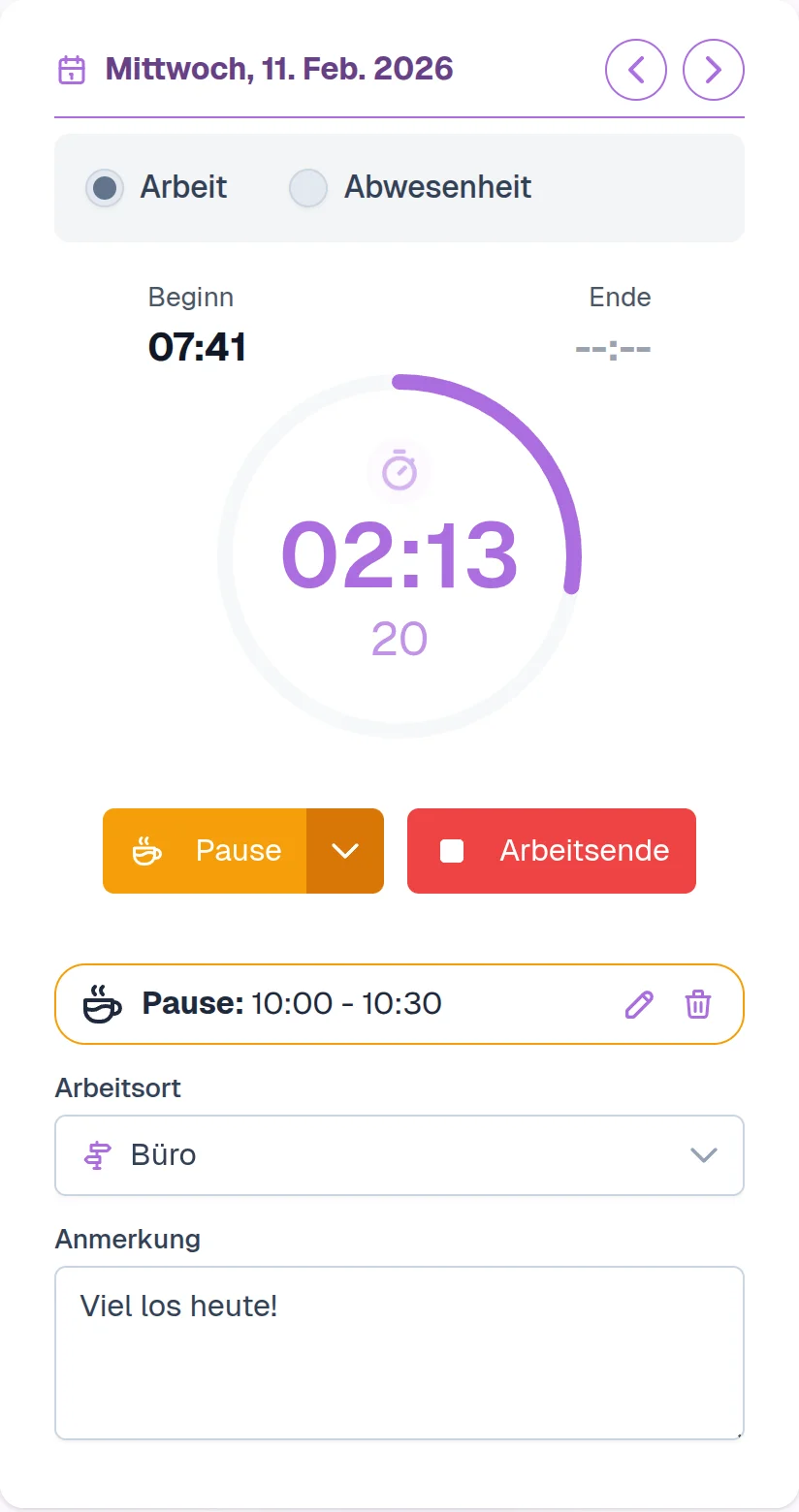The height and width of the screenshot is (1512, 799).
Task: Select the Abwesenheit radio option
Action: [x=308, y=188]
